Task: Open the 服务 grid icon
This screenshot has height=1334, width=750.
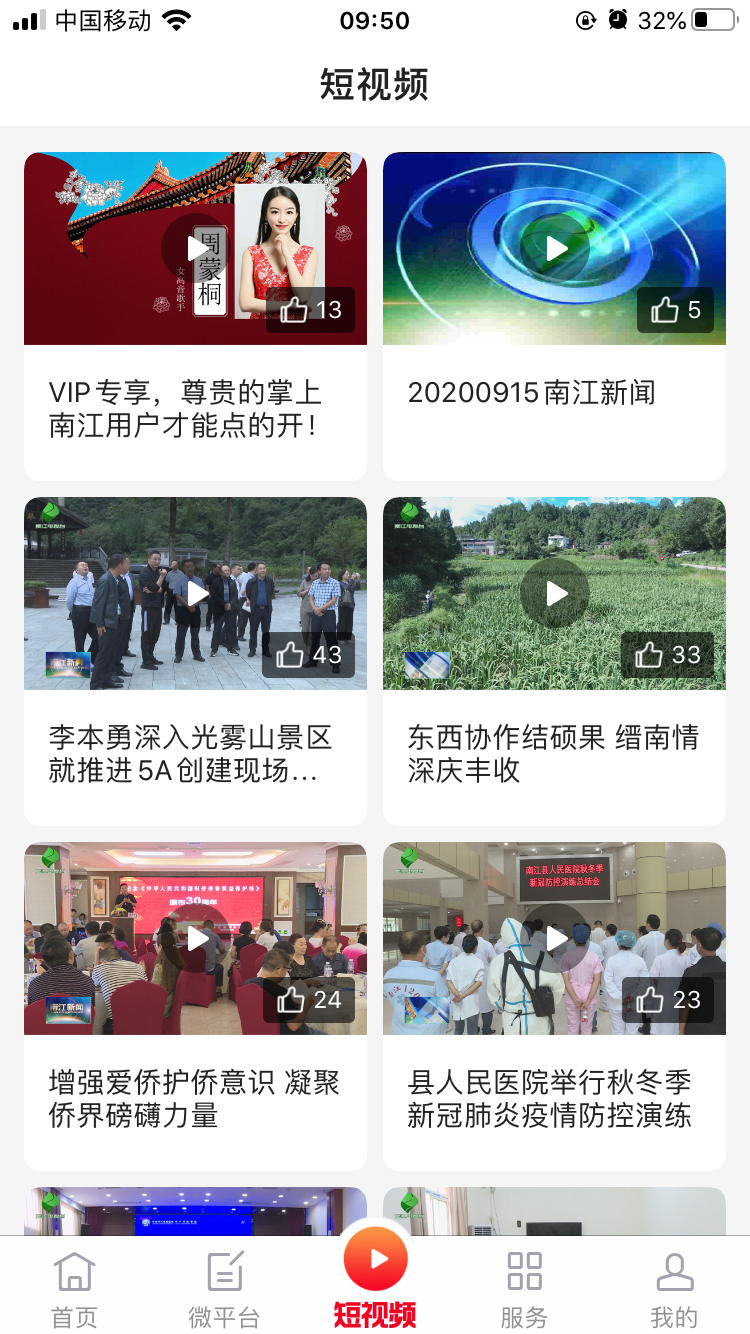Action: 524,1270
